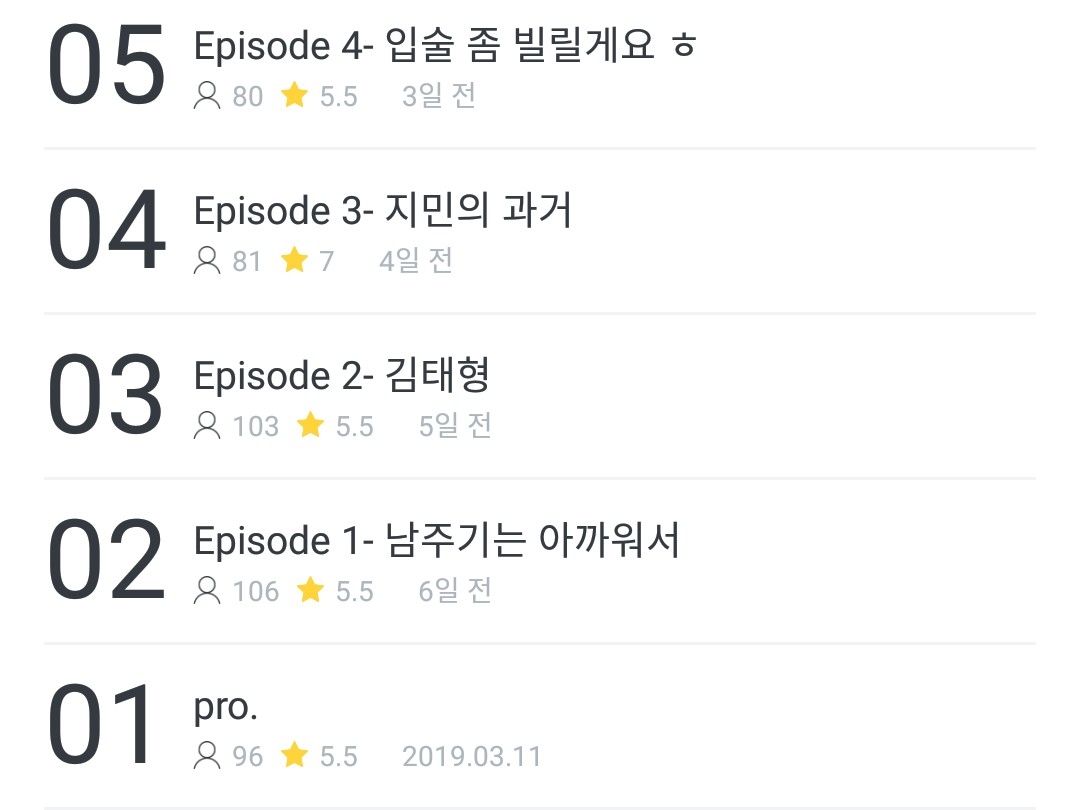Screen dimensions: 1080x810
Task: Open the pro. chapter
Action: 226,706
